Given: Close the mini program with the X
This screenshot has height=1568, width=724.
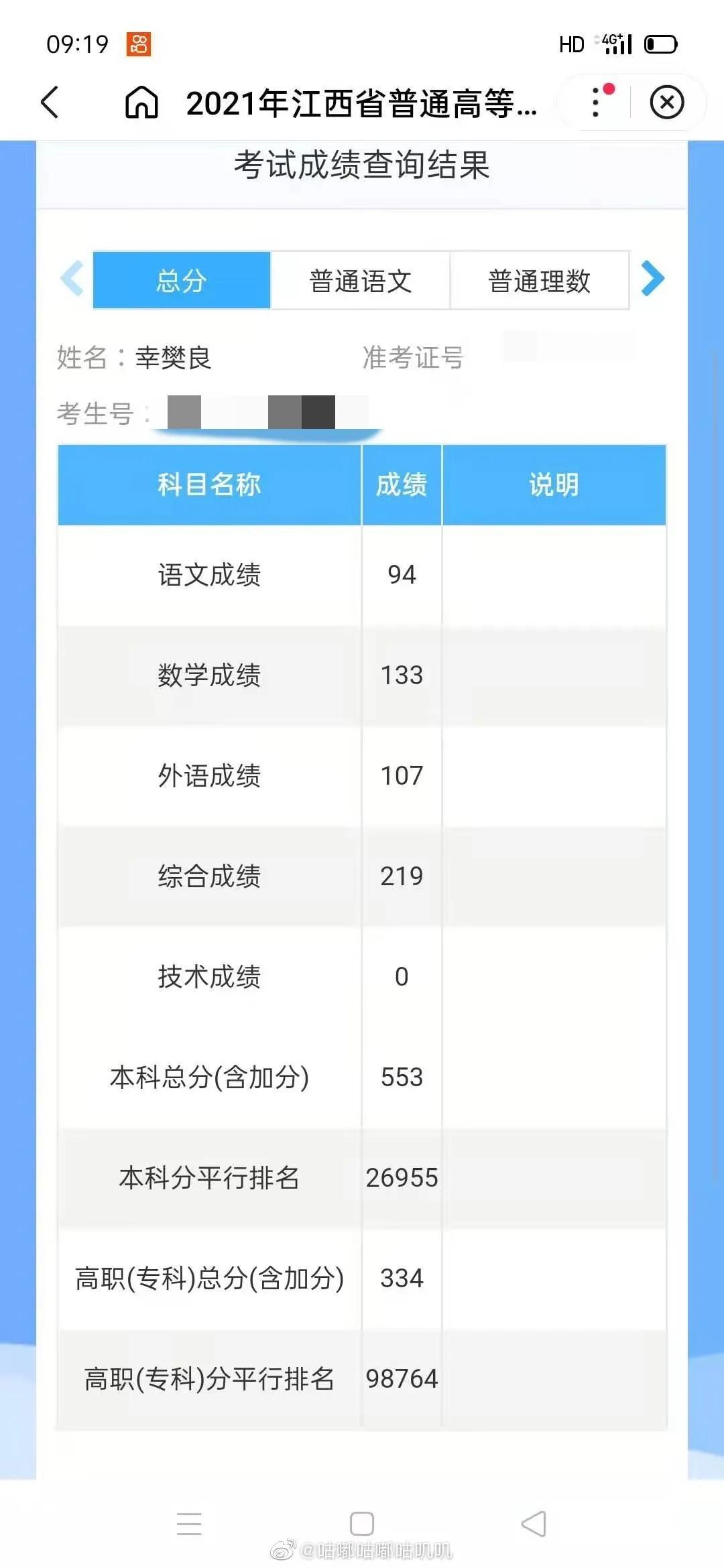Looking at the screenshot, I should pyautogui.click(x=667, y=103).
